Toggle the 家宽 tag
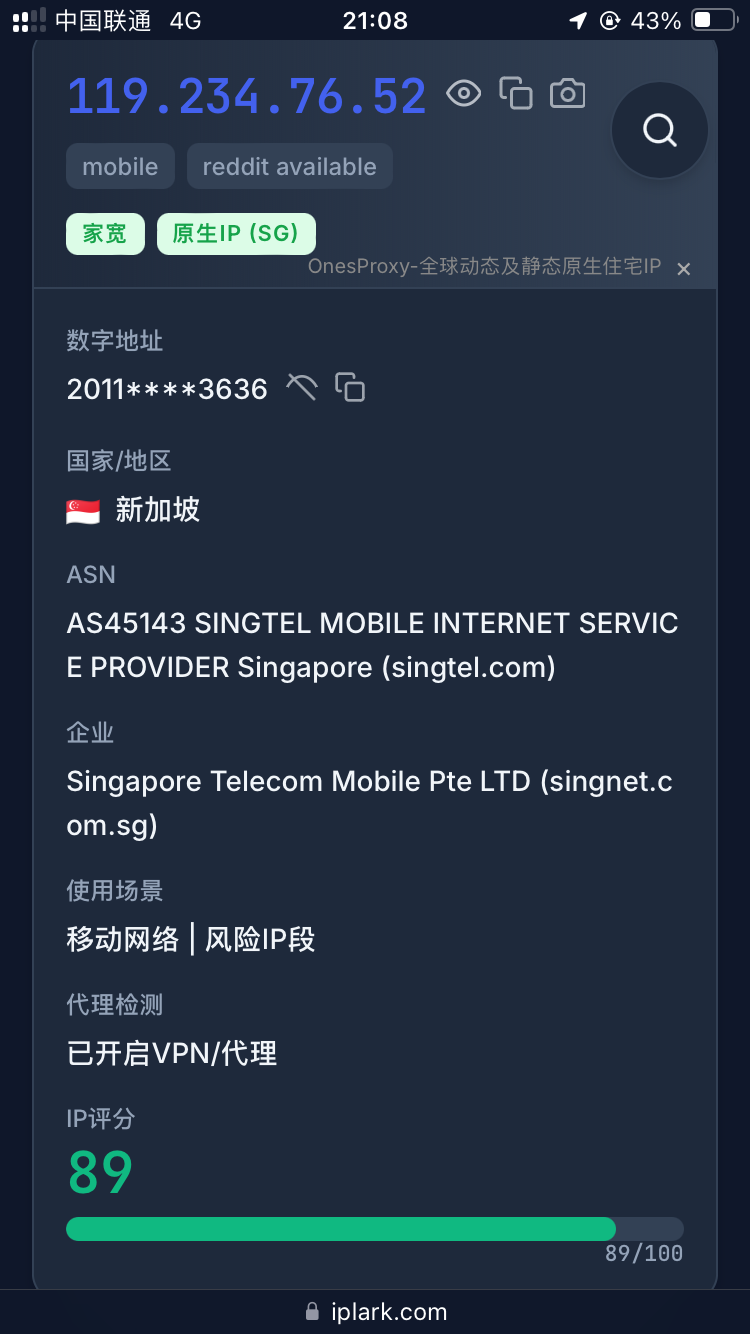 [104, 233]
